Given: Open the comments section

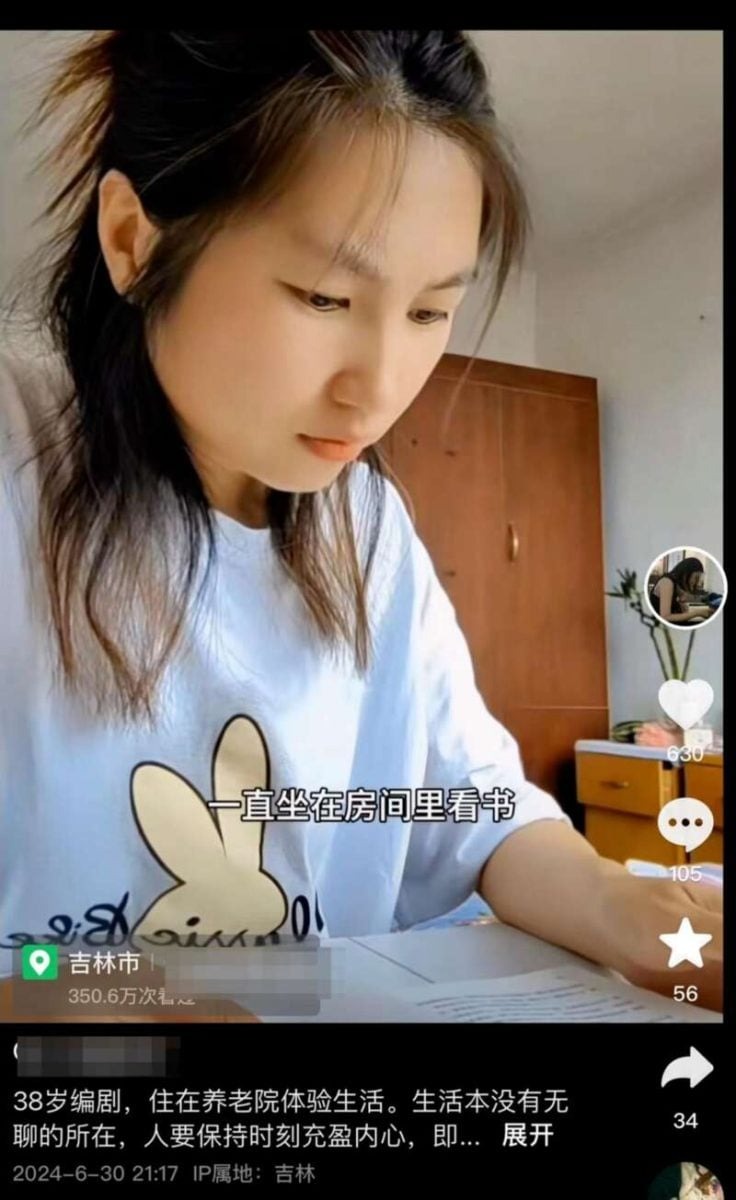Looking at the screenshot, I should click(x=685, y=824).
